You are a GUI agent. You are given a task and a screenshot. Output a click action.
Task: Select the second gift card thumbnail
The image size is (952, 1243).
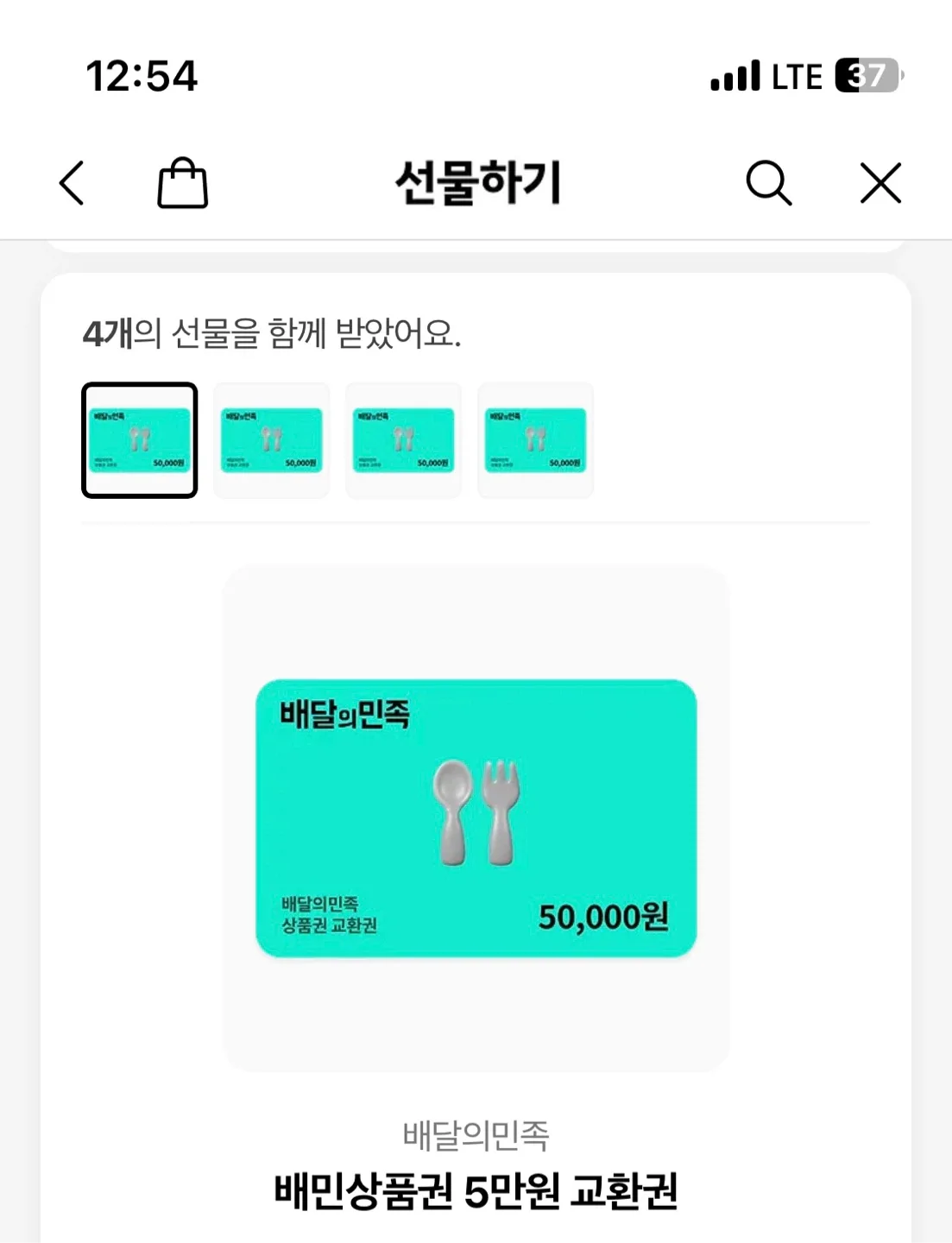(x=272, y=440)
